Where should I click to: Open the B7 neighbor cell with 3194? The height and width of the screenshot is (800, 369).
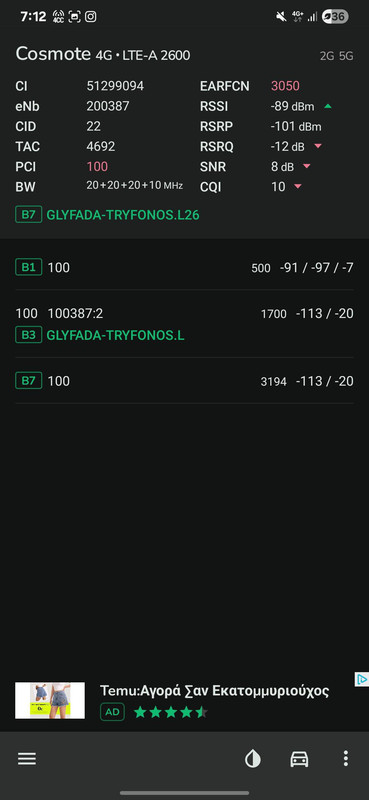click(184, 381)
